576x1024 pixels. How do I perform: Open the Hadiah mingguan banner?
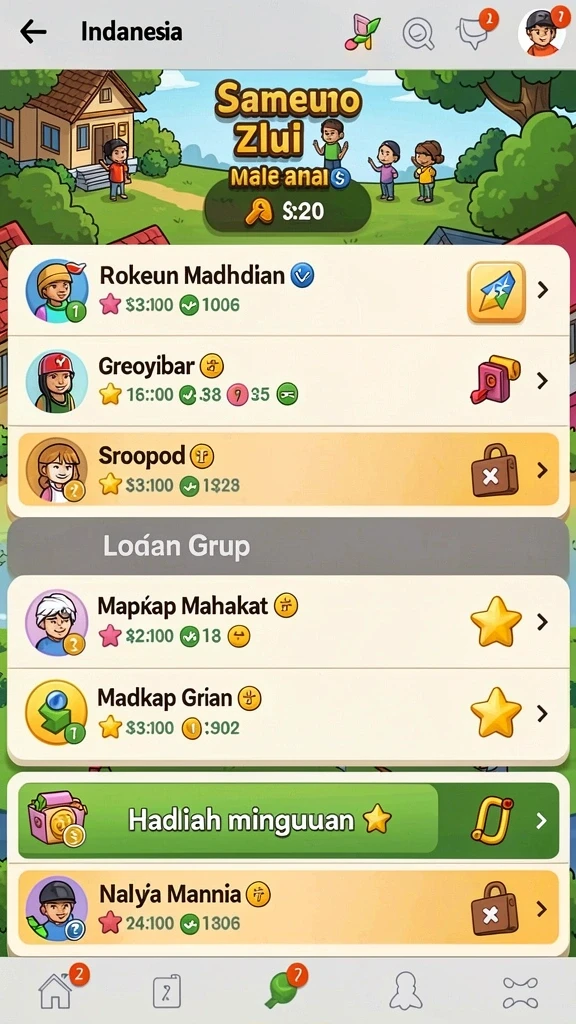coord(288,820)
